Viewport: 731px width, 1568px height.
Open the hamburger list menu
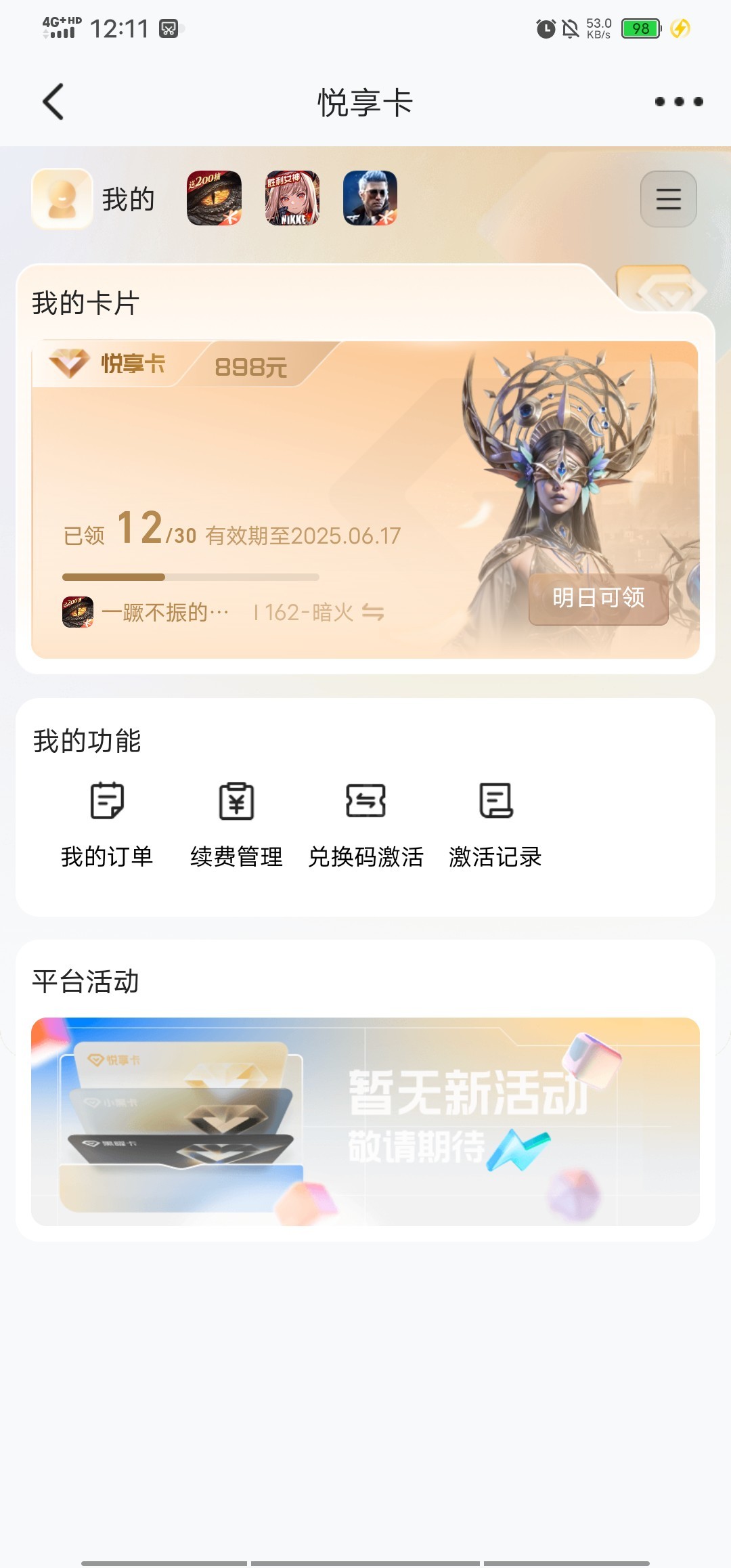coord(669,199)
